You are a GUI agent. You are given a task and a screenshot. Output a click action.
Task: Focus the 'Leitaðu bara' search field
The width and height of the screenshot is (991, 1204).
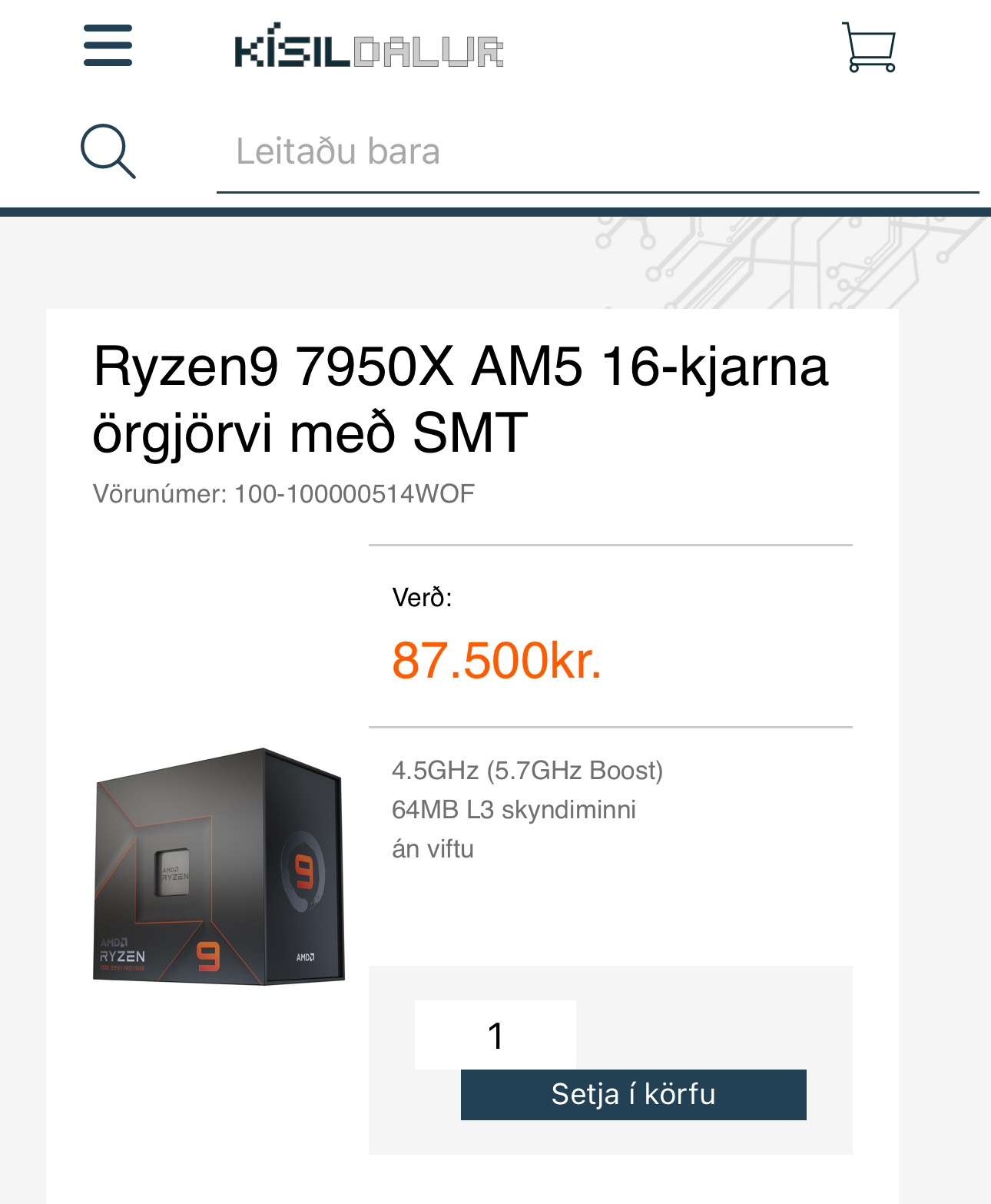[597, 151]
